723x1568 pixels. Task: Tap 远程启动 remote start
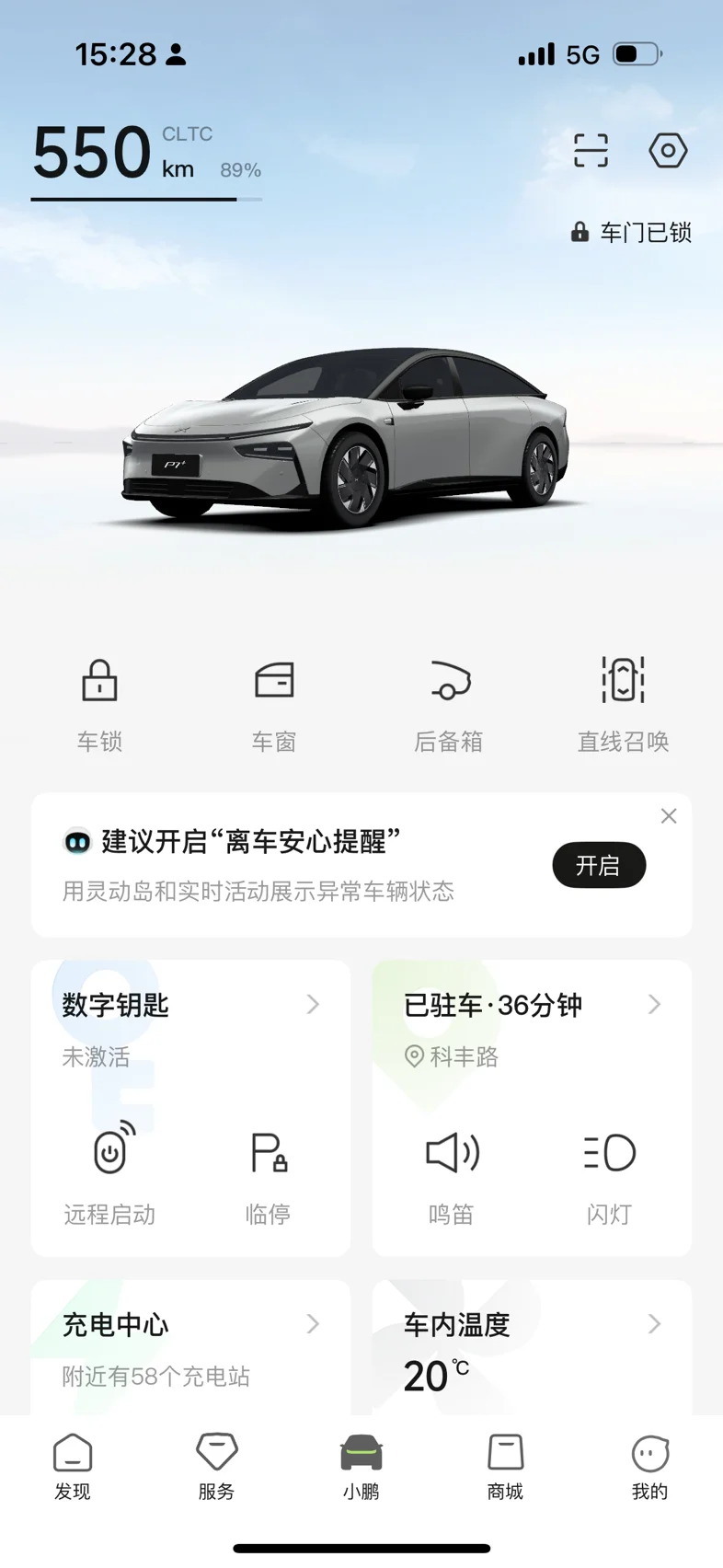coord(109,1173)
